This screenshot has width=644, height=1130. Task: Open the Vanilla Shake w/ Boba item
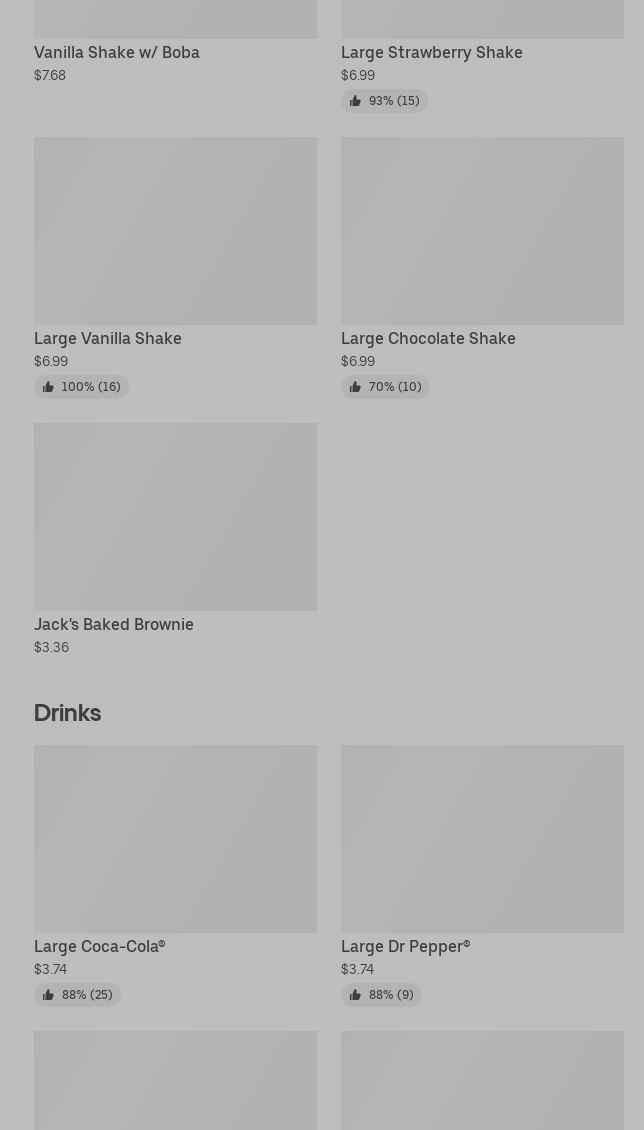tap(117, 52)
